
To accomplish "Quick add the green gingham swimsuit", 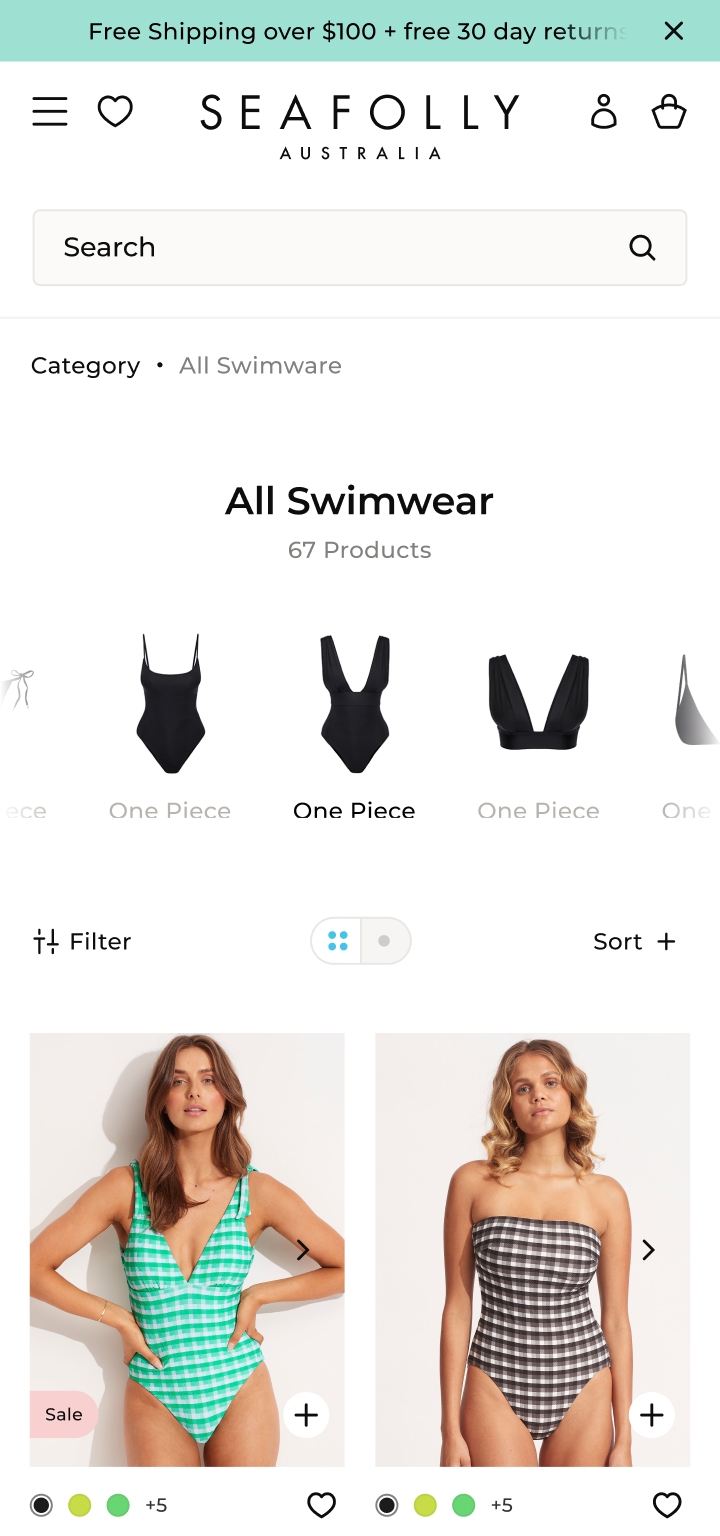I will (x=306, y=1415).
